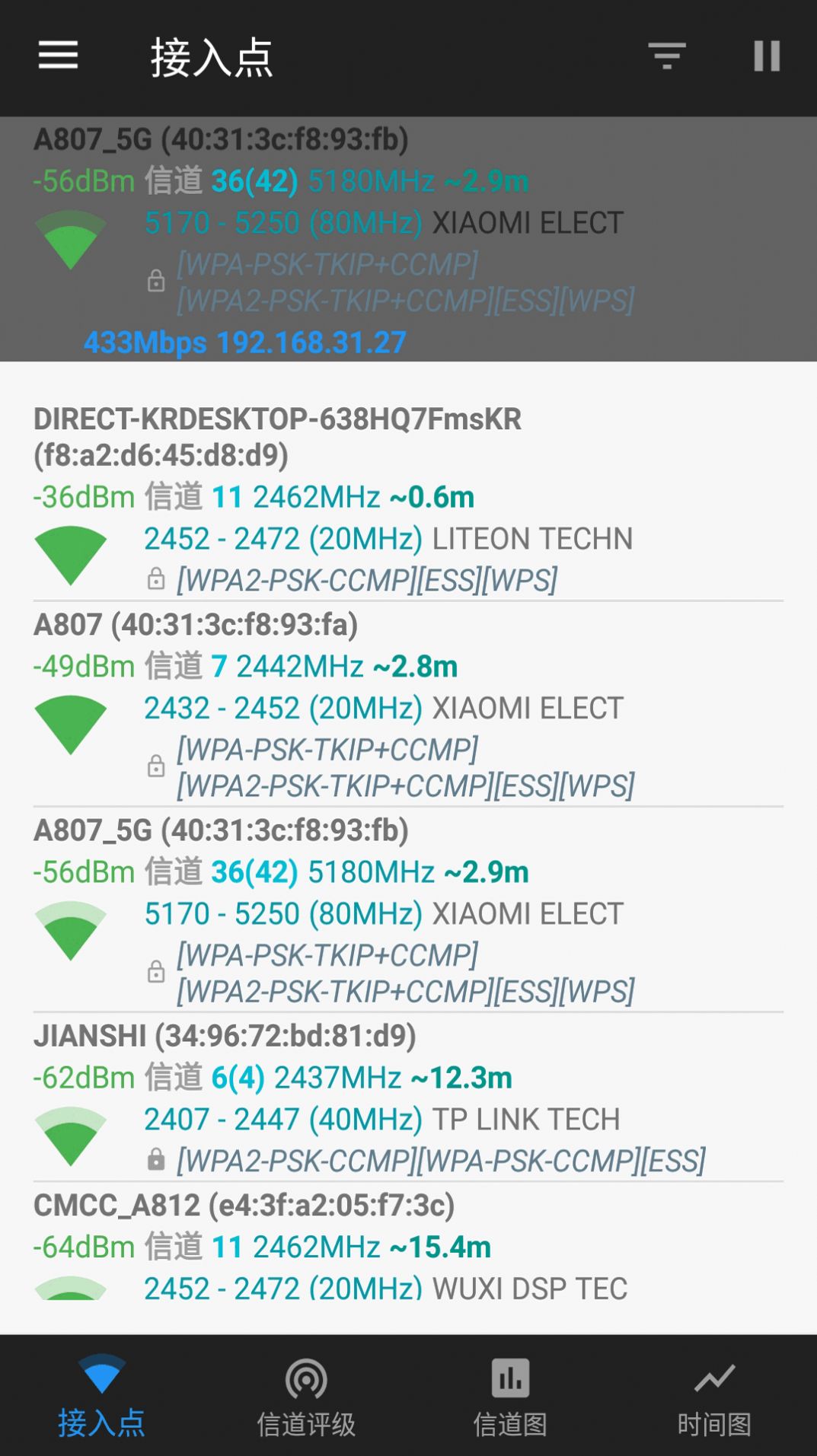Select the 时间图 line graph icon
The height and width of the screenshot is (1456, 817).
point(714,1394)
